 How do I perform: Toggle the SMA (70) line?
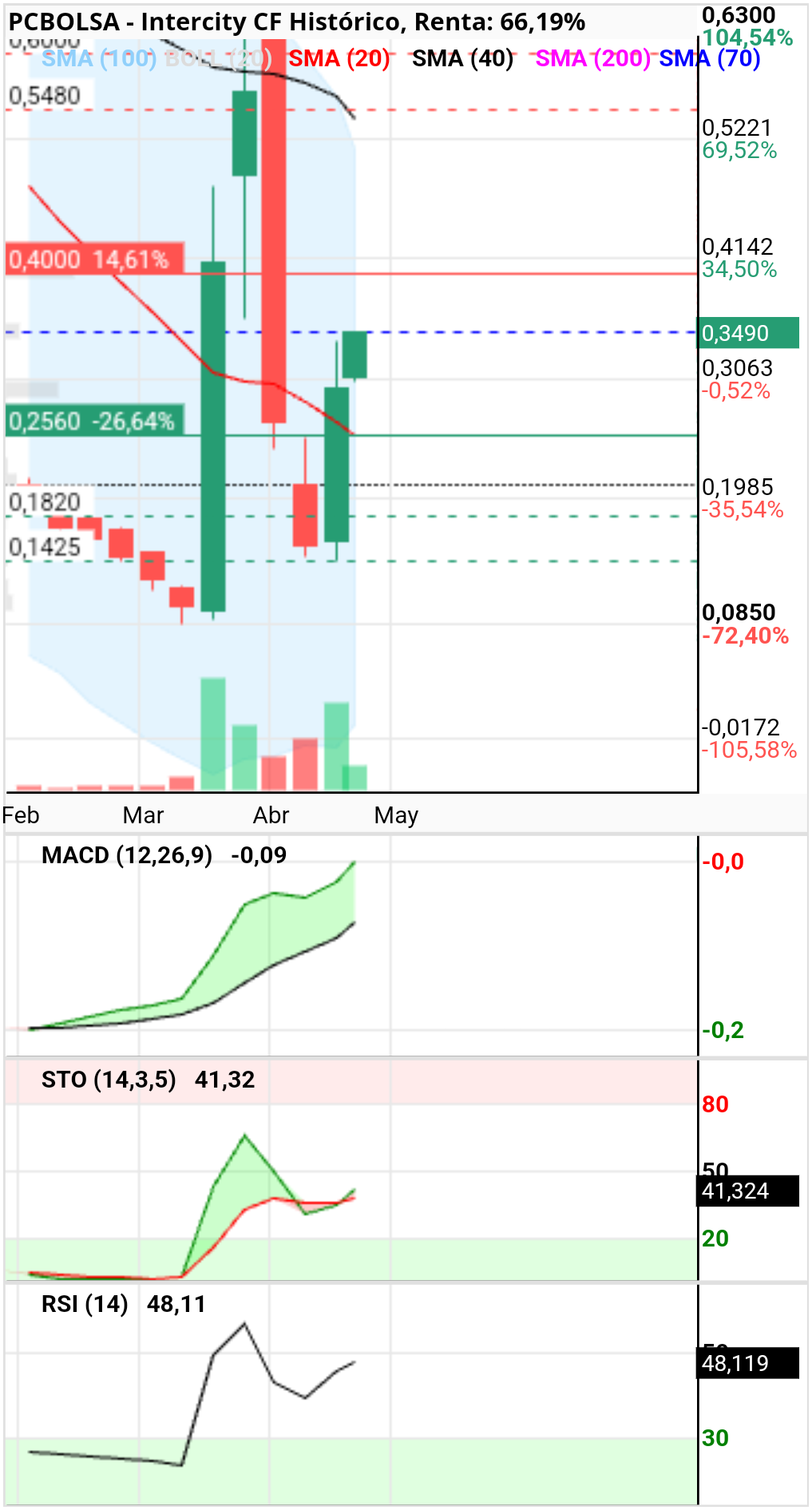709,58
